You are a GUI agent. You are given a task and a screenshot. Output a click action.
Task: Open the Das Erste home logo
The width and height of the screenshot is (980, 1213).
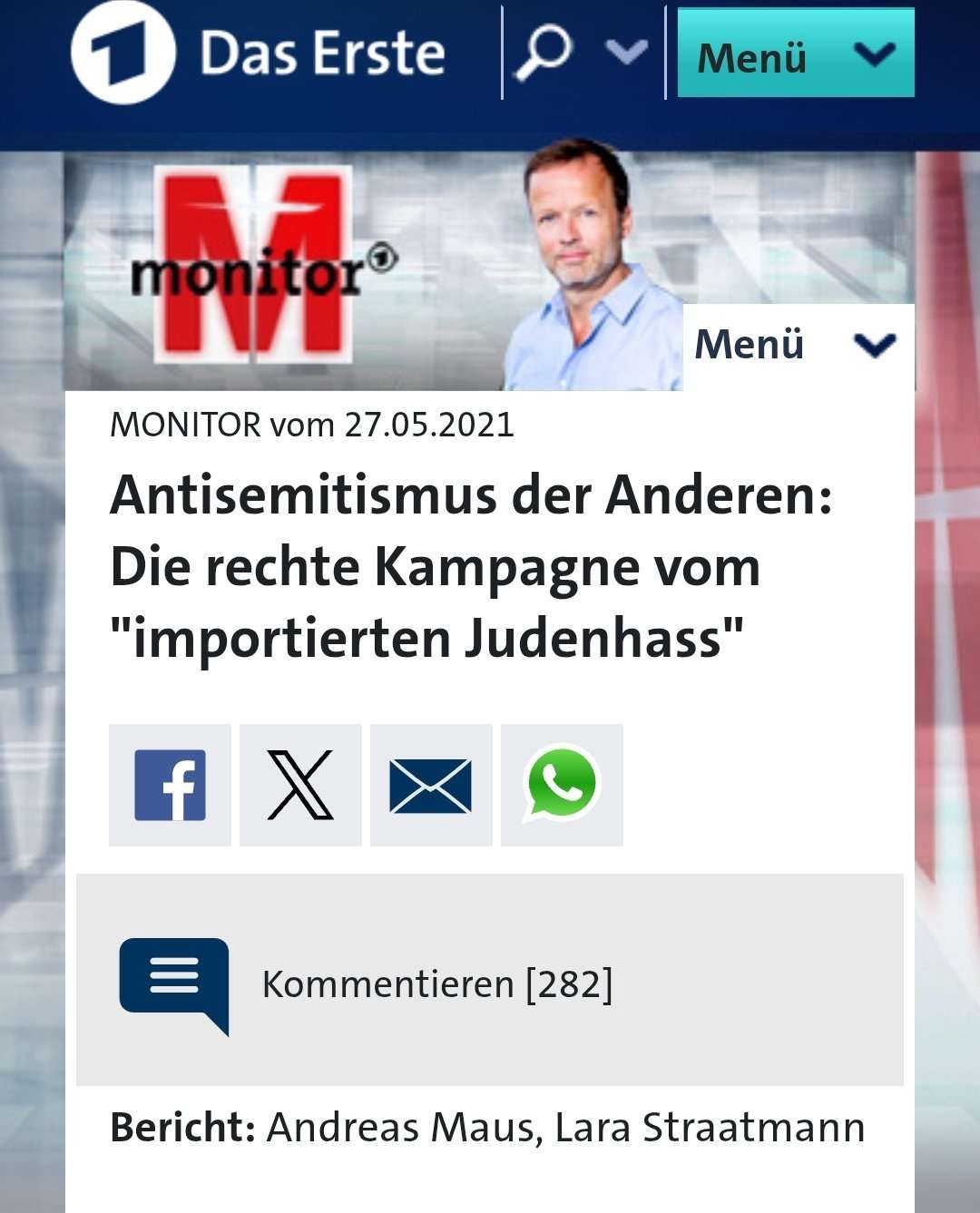[259, 53]
